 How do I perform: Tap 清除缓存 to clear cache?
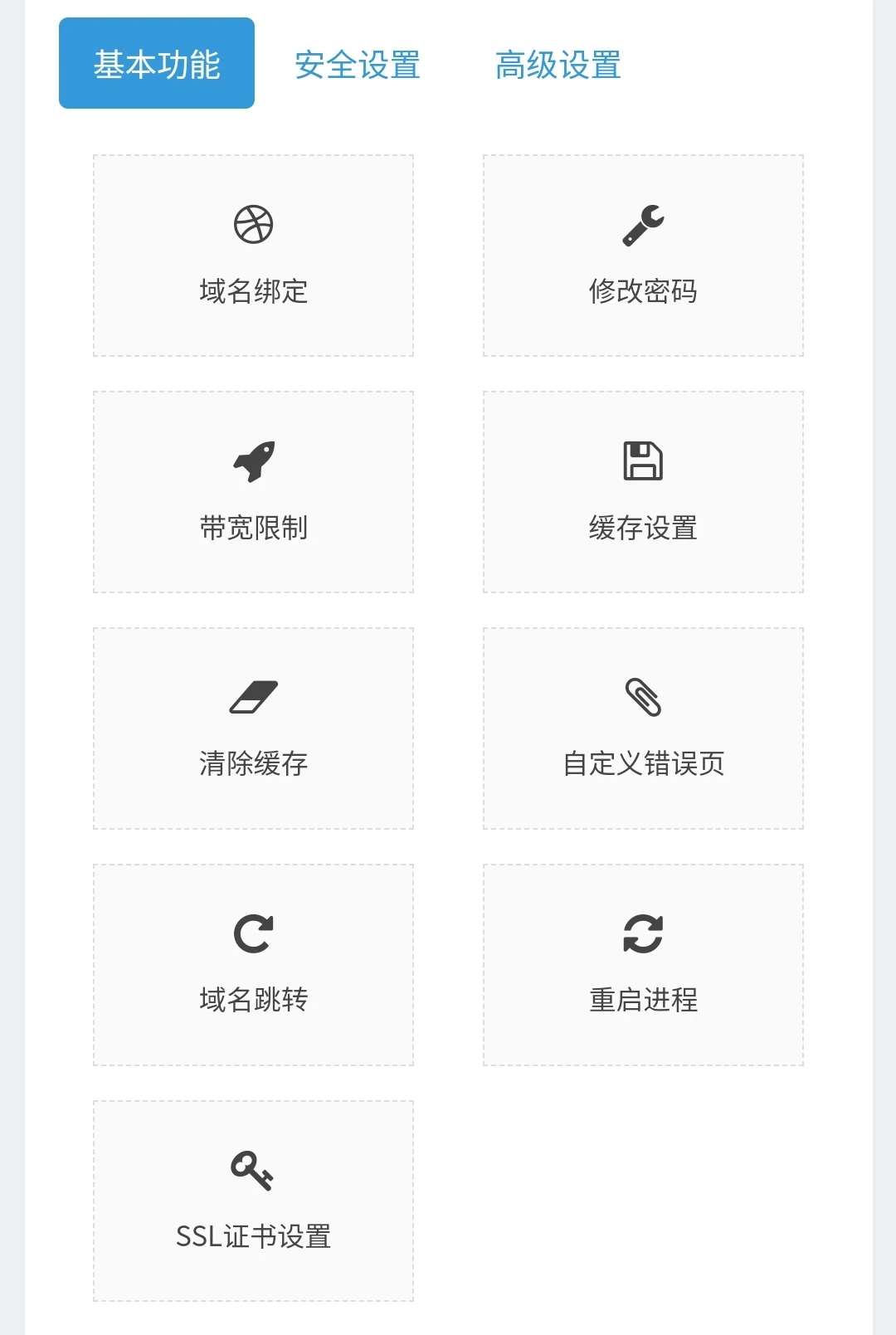(x=253, y=728)
